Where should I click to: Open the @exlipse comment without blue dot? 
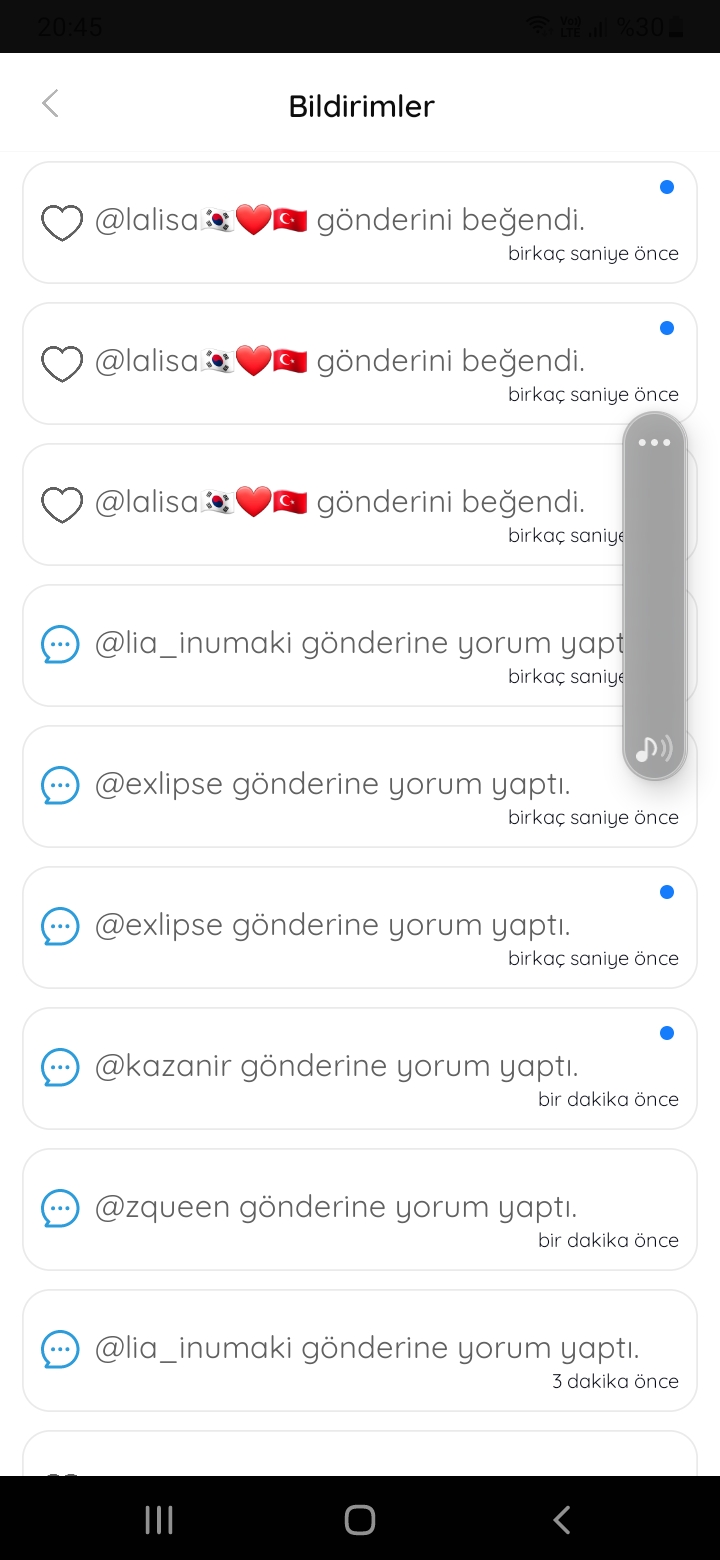point(360,787)
